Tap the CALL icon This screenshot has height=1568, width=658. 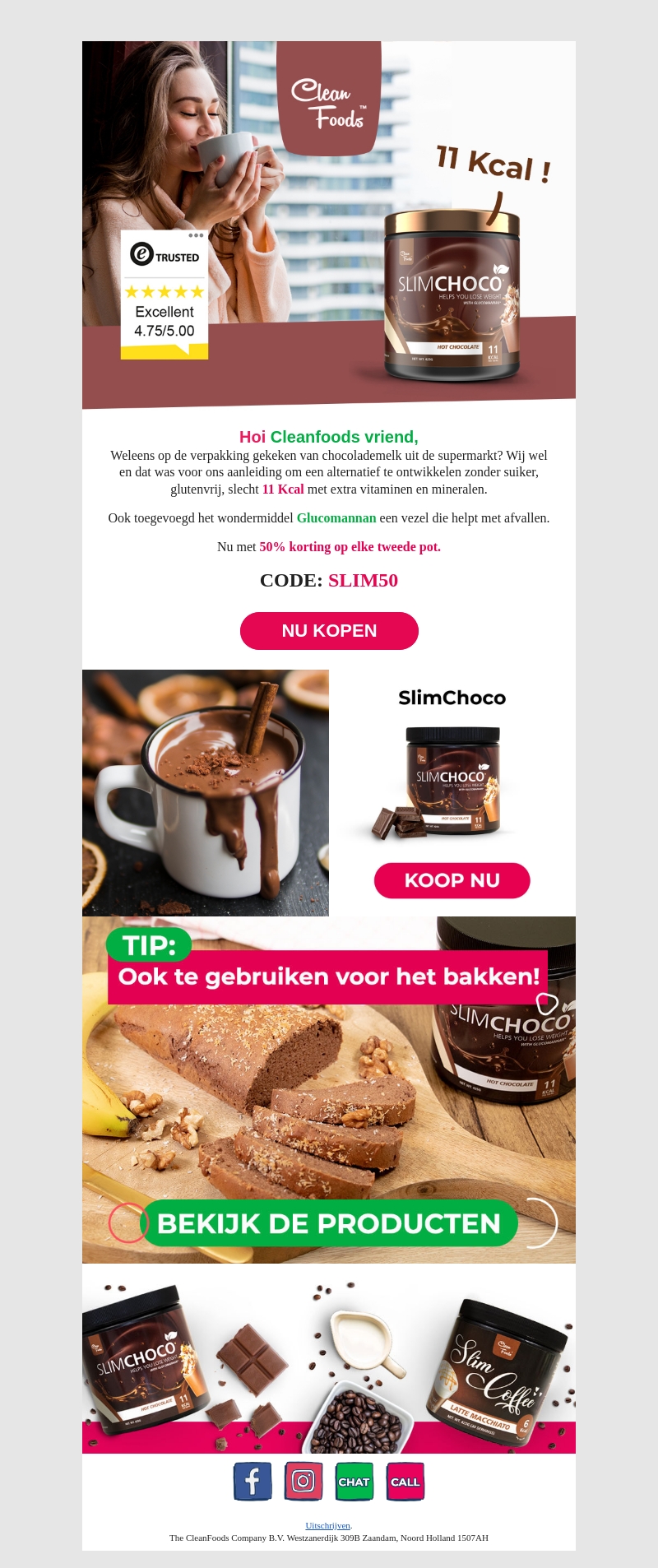(x=405, y=1482)
